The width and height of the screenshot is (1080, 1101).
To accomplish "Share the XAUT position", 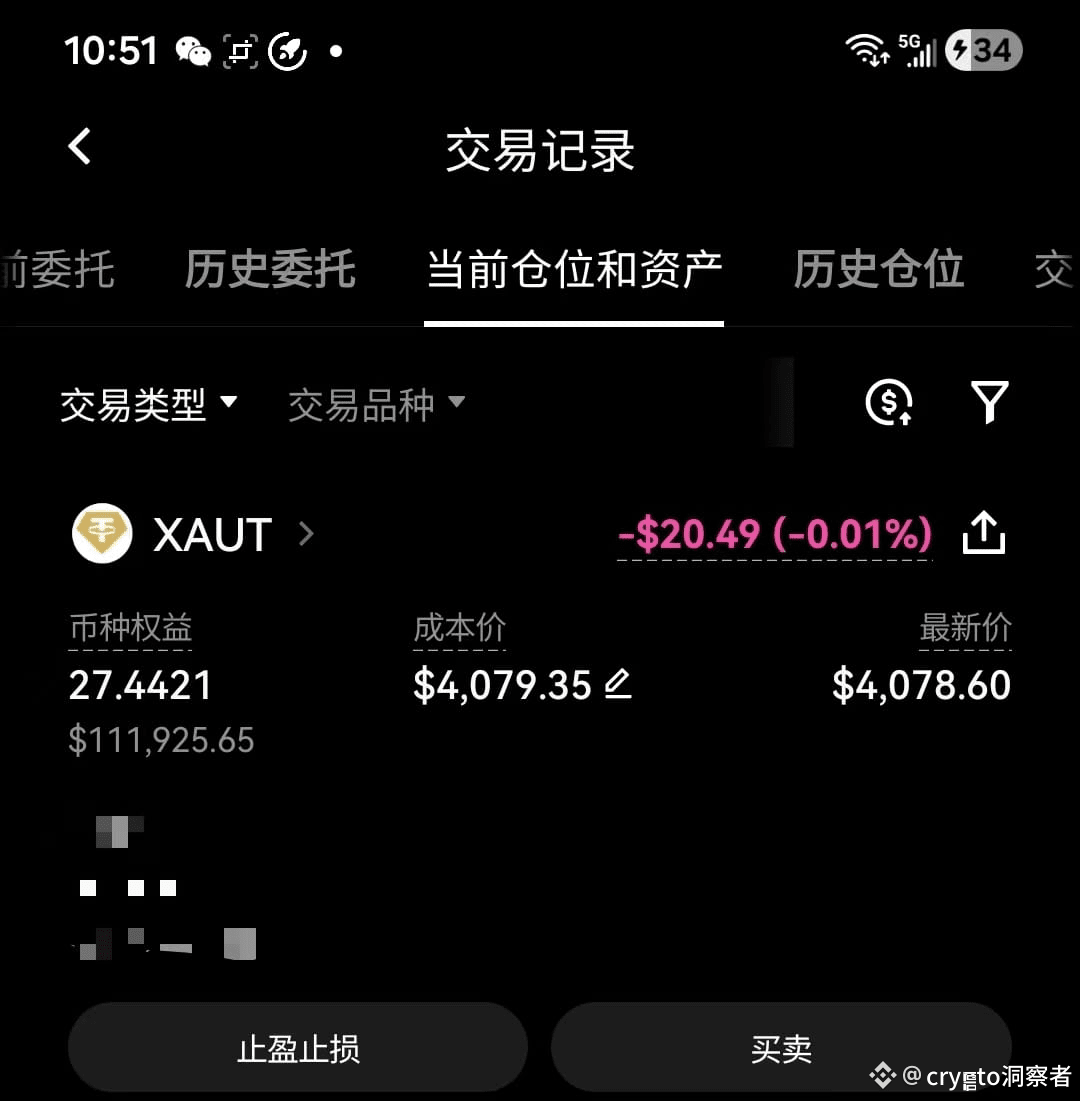I will [x=983, y=534].
